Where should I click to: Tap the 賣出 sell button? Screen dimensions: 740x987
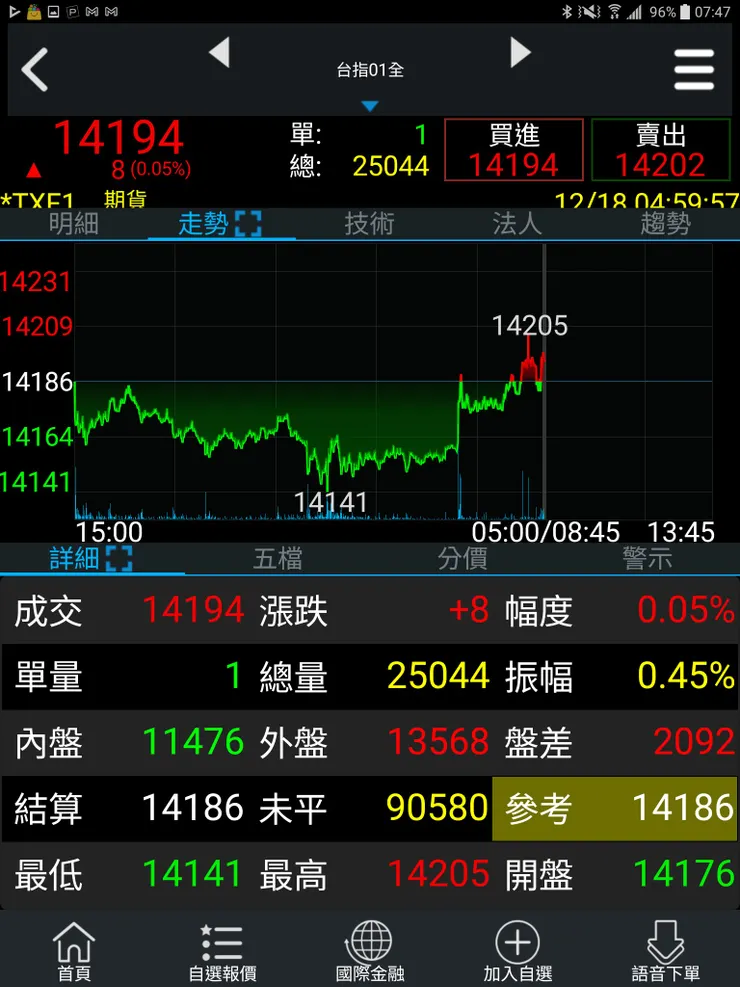point(660,150)
